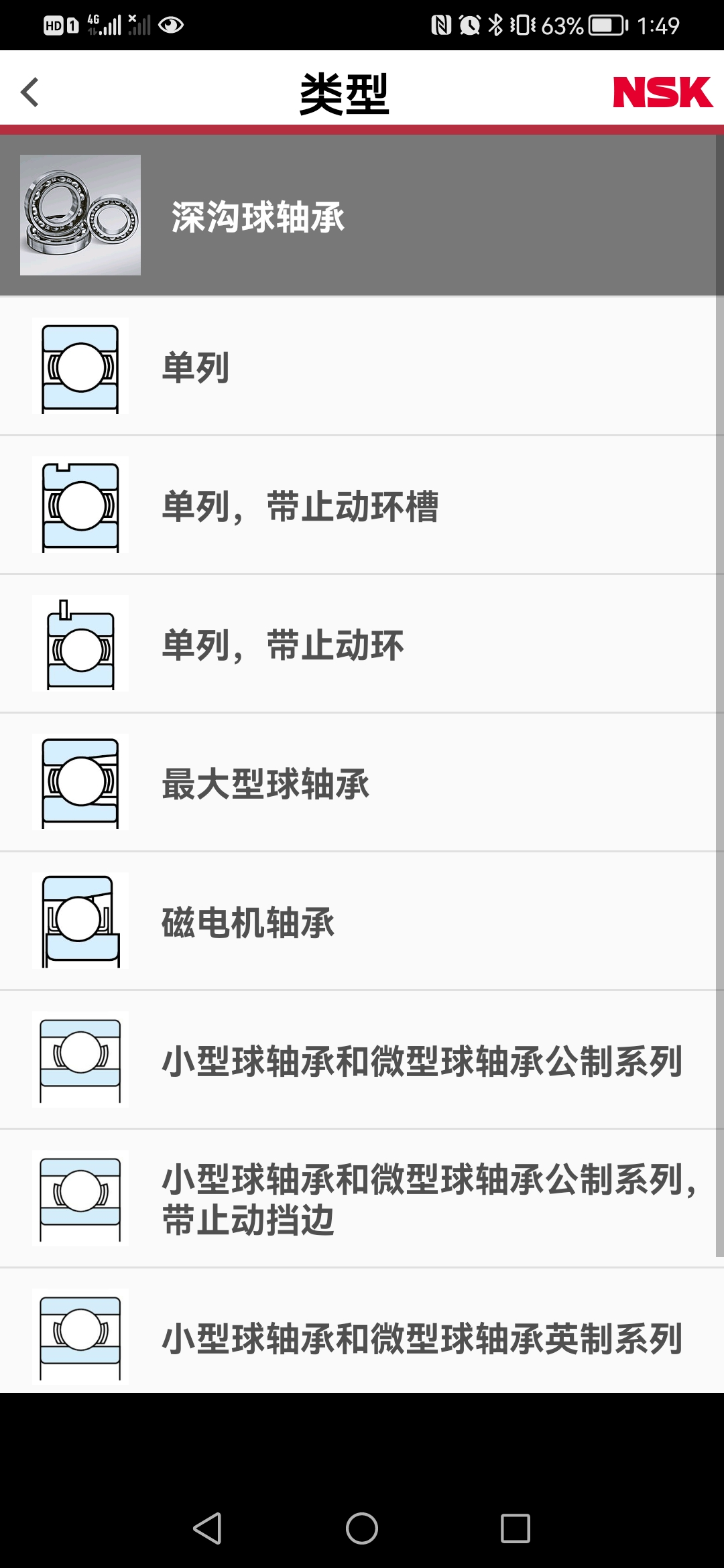Select 小型球轴承和微型球轴承公制系列 row
724x1568 pixels.
362,1059
